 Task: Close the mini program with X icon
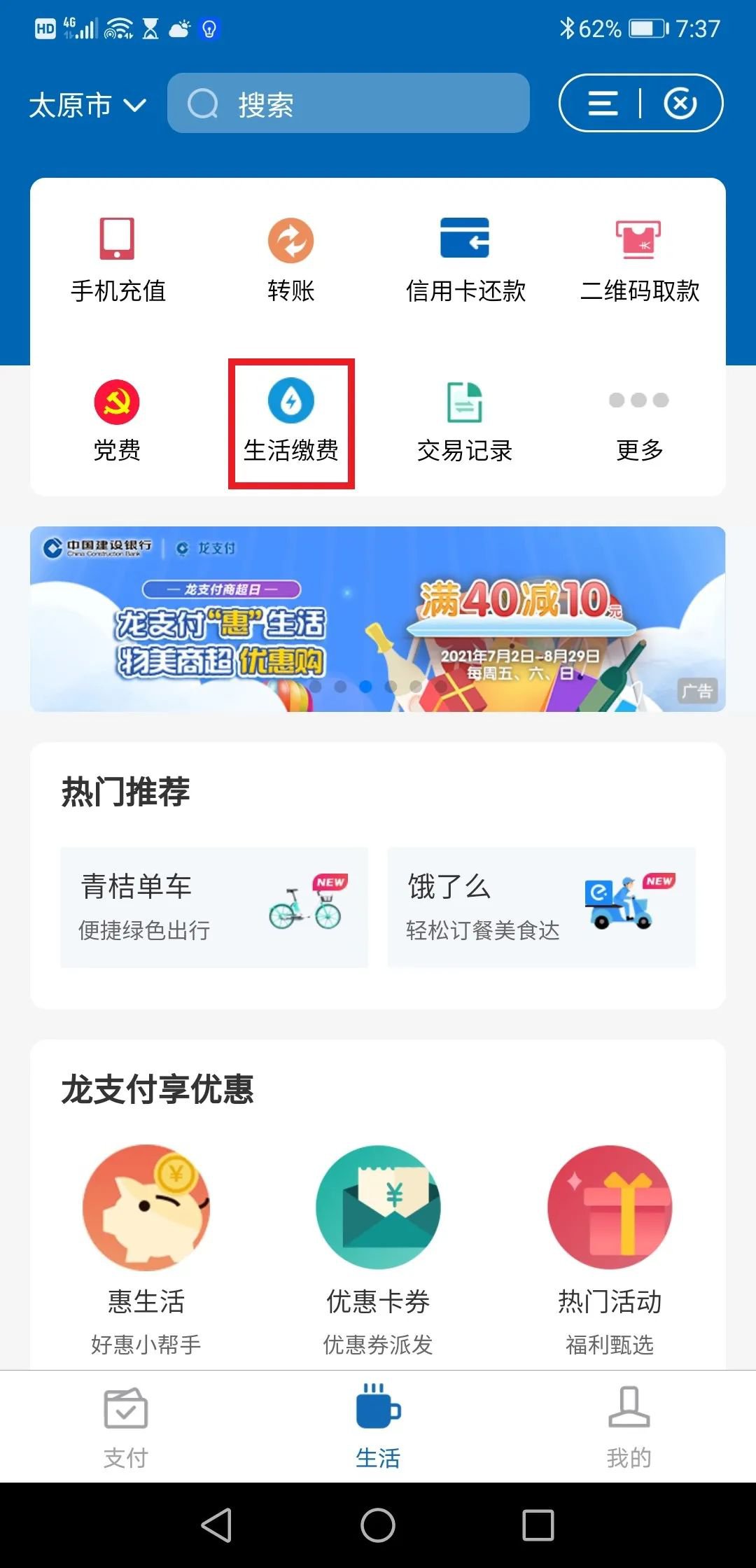(x=680, y=104)
